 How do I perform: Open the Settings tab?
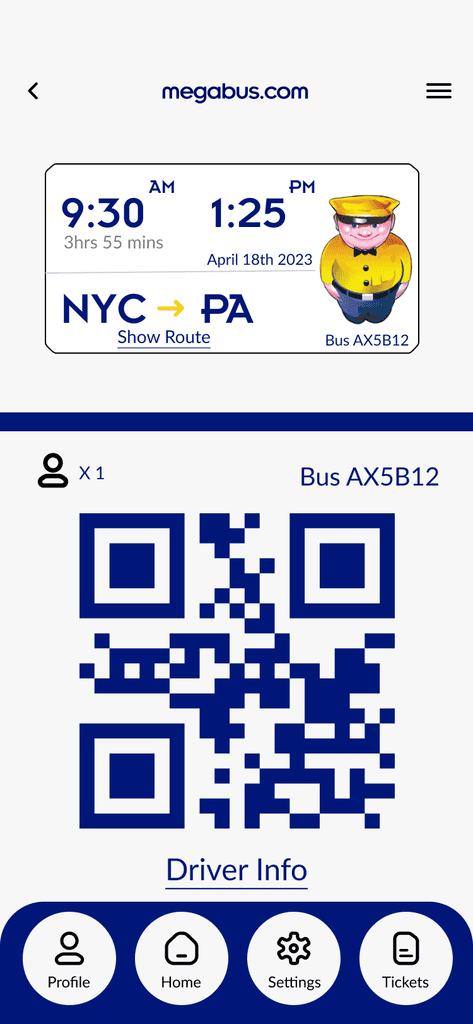coord(294,958)
